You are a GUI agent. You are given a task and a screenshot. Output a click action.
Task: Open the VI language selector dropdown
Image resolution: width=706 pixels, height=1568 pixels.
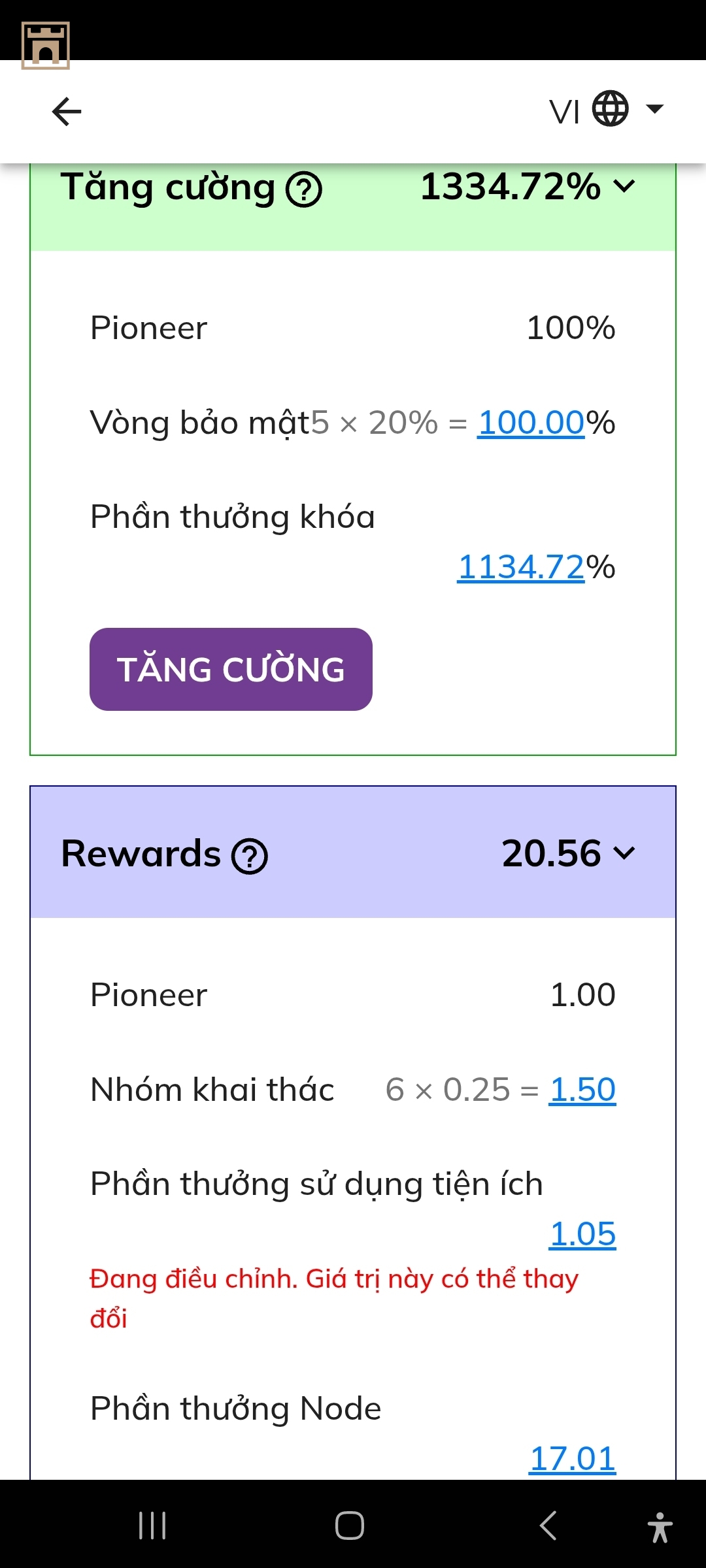[607, 110]
